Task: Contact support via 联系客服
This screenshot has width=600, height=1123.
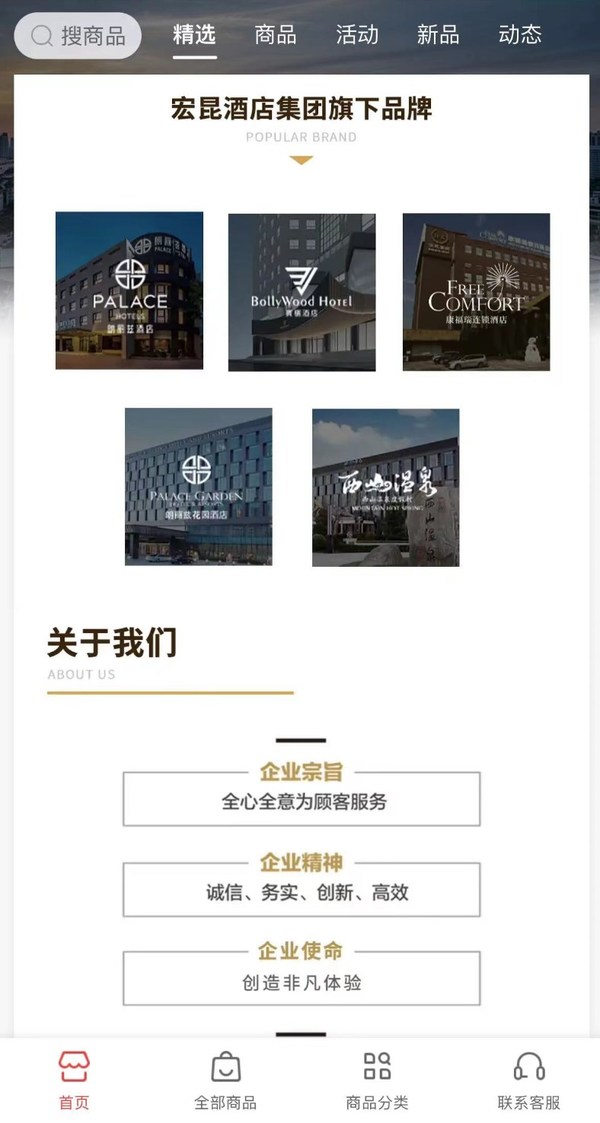Action: click(x=529, y=1081)
